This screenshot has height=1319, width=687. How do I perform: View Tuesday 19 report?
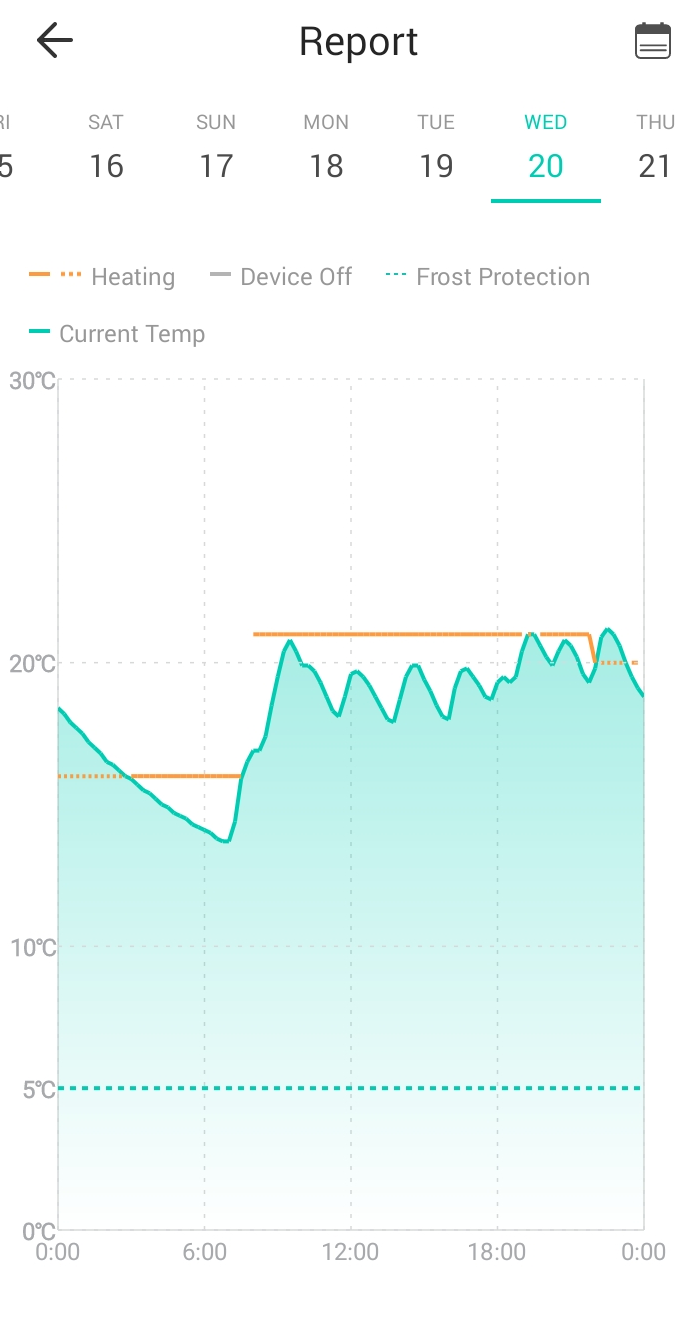436,148
